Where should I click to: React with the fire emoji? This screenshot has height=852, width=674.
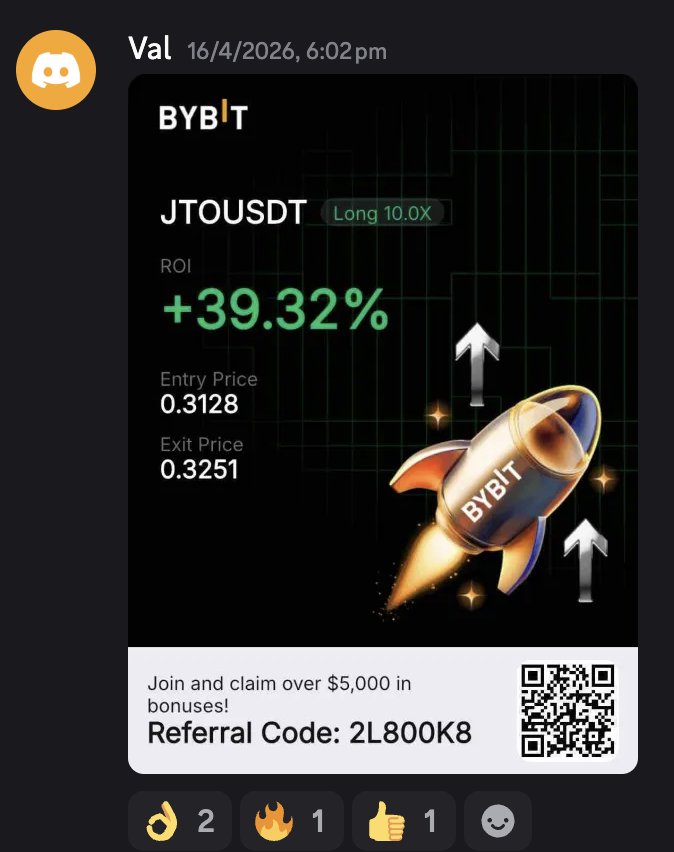(x=292, y=822)
